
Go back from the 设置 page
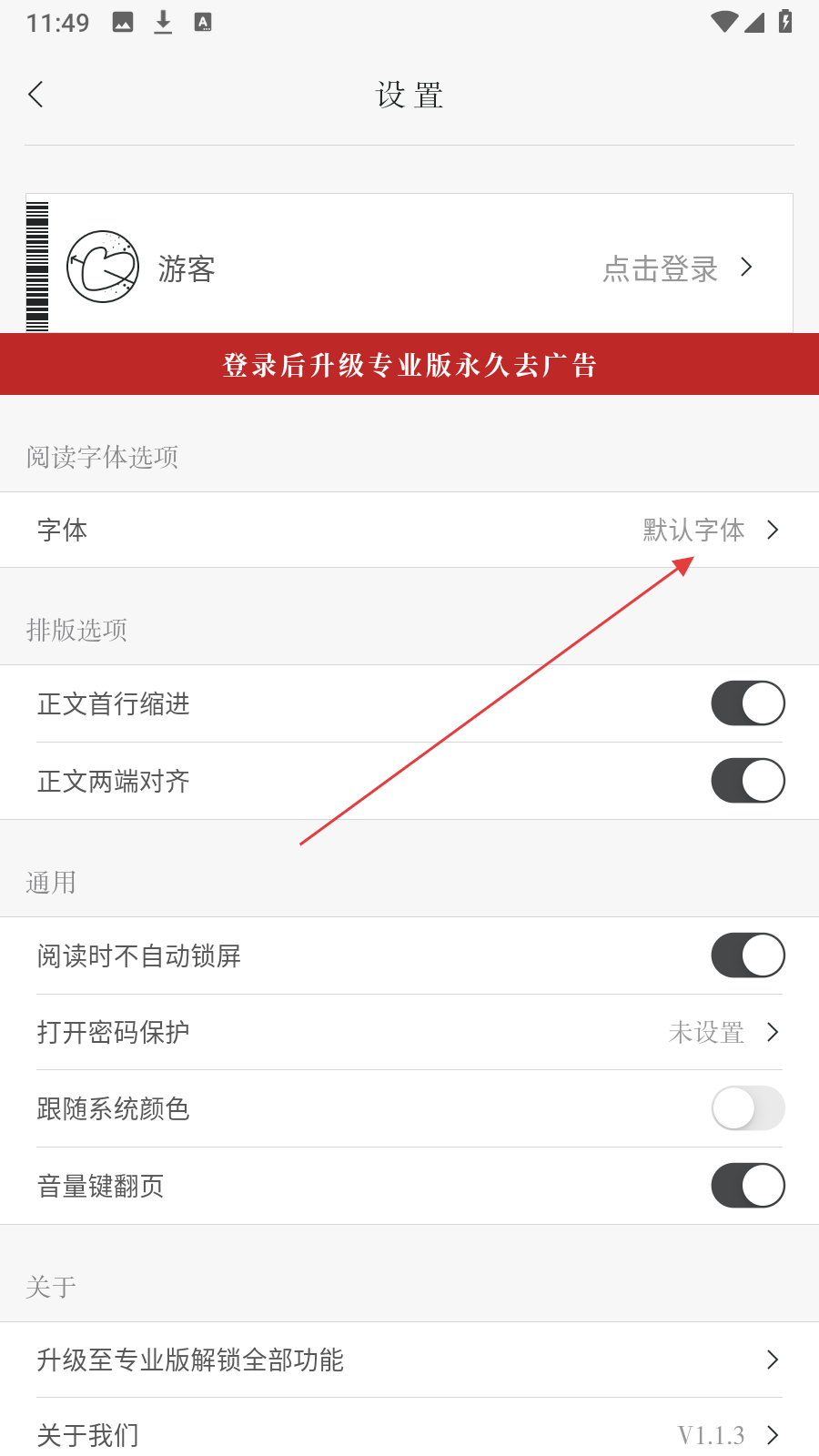point(36,94)
